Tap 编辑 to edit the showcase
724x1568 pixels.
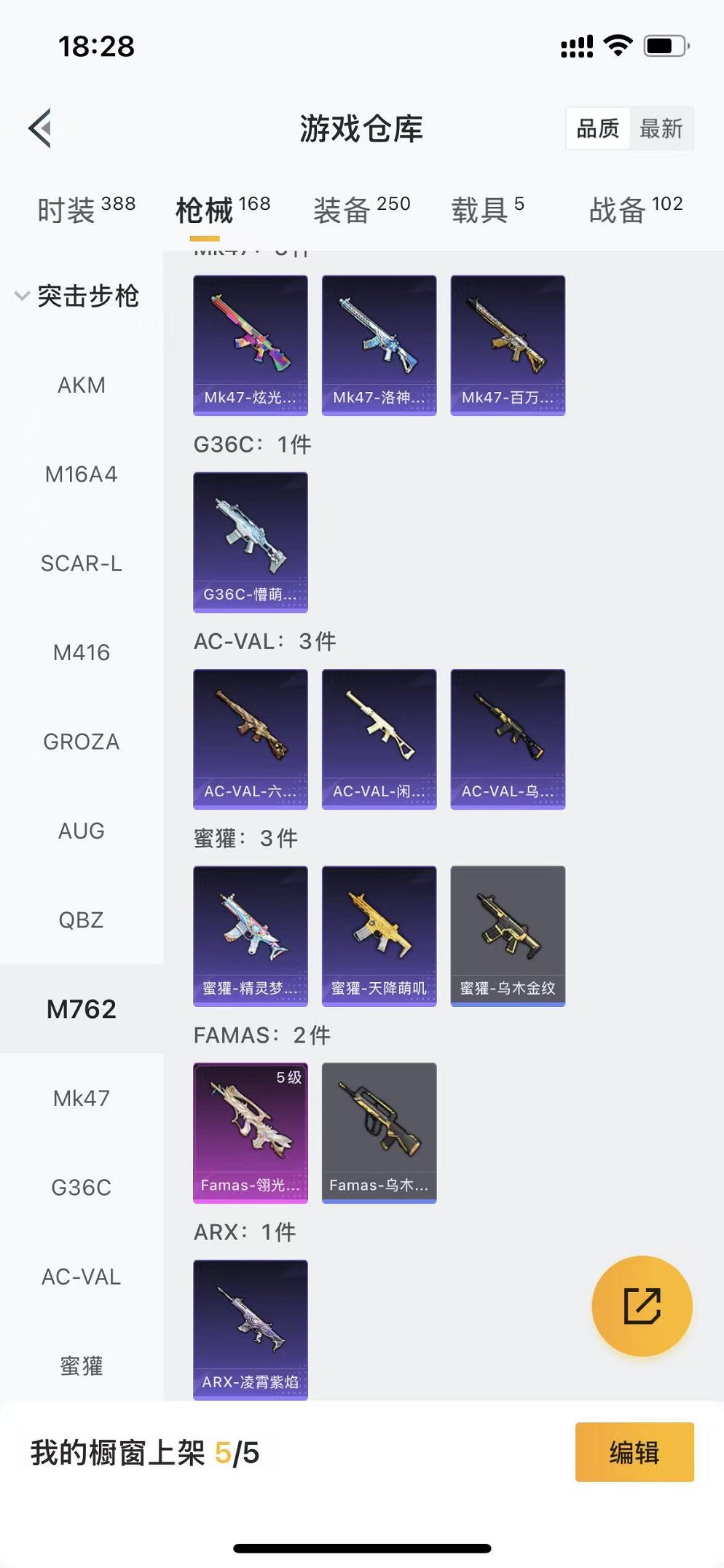tap(634, 1452)
